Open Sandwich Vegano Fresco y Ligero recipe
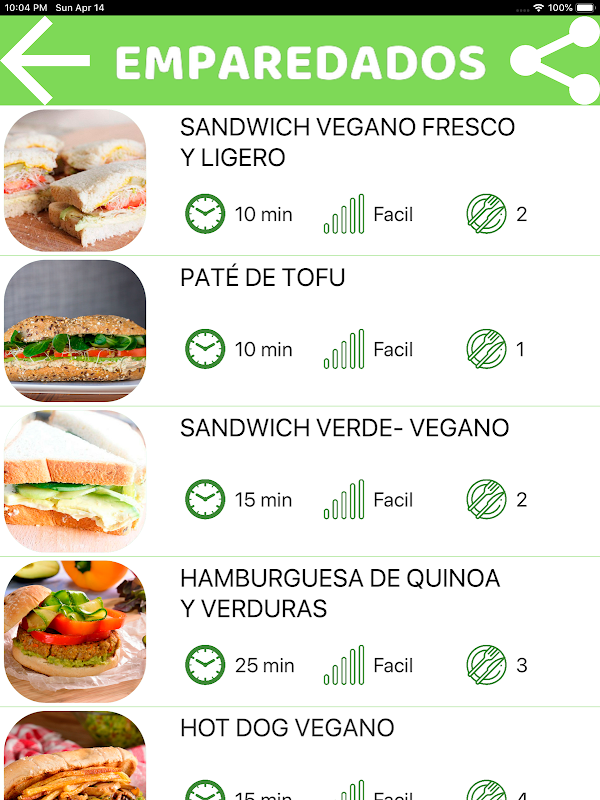 347,142
